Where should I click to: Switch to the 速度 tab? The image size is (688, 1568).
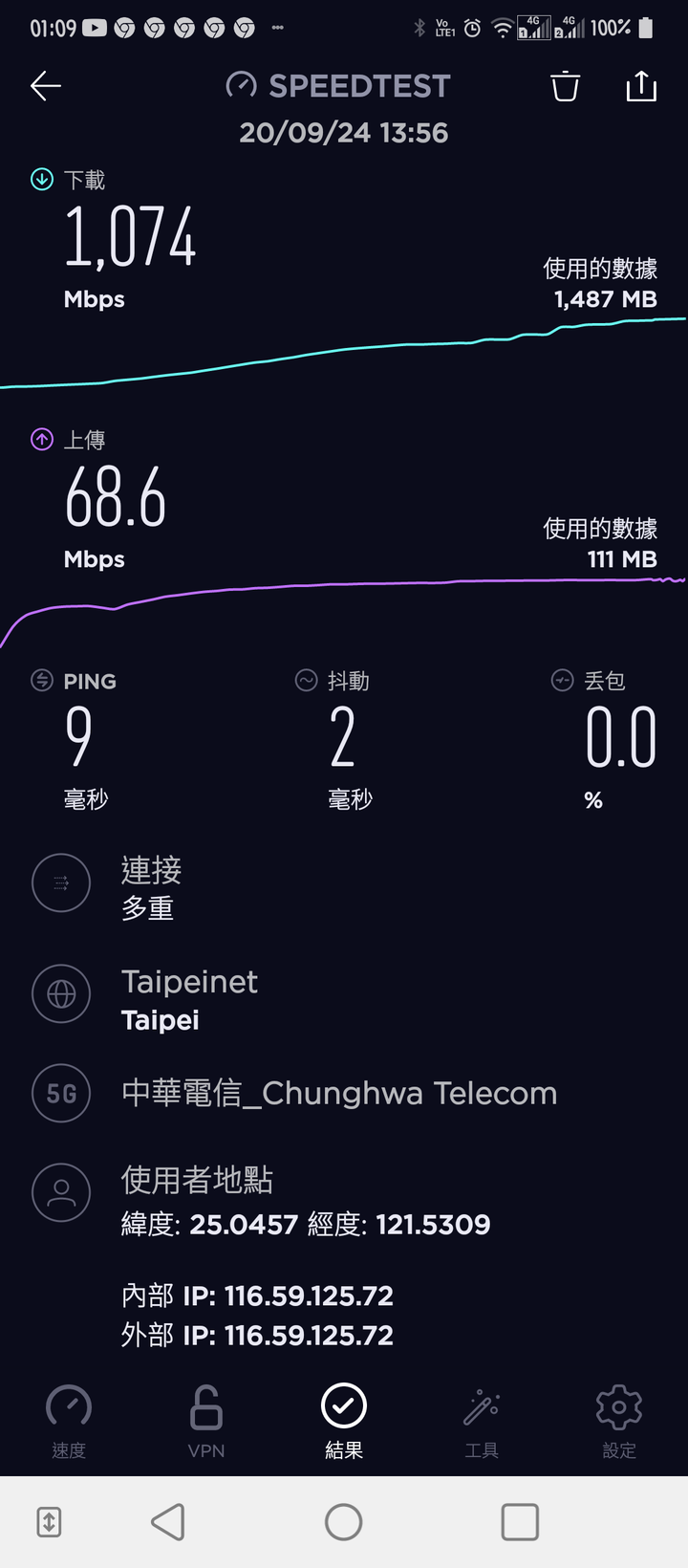pos(69,1422)
